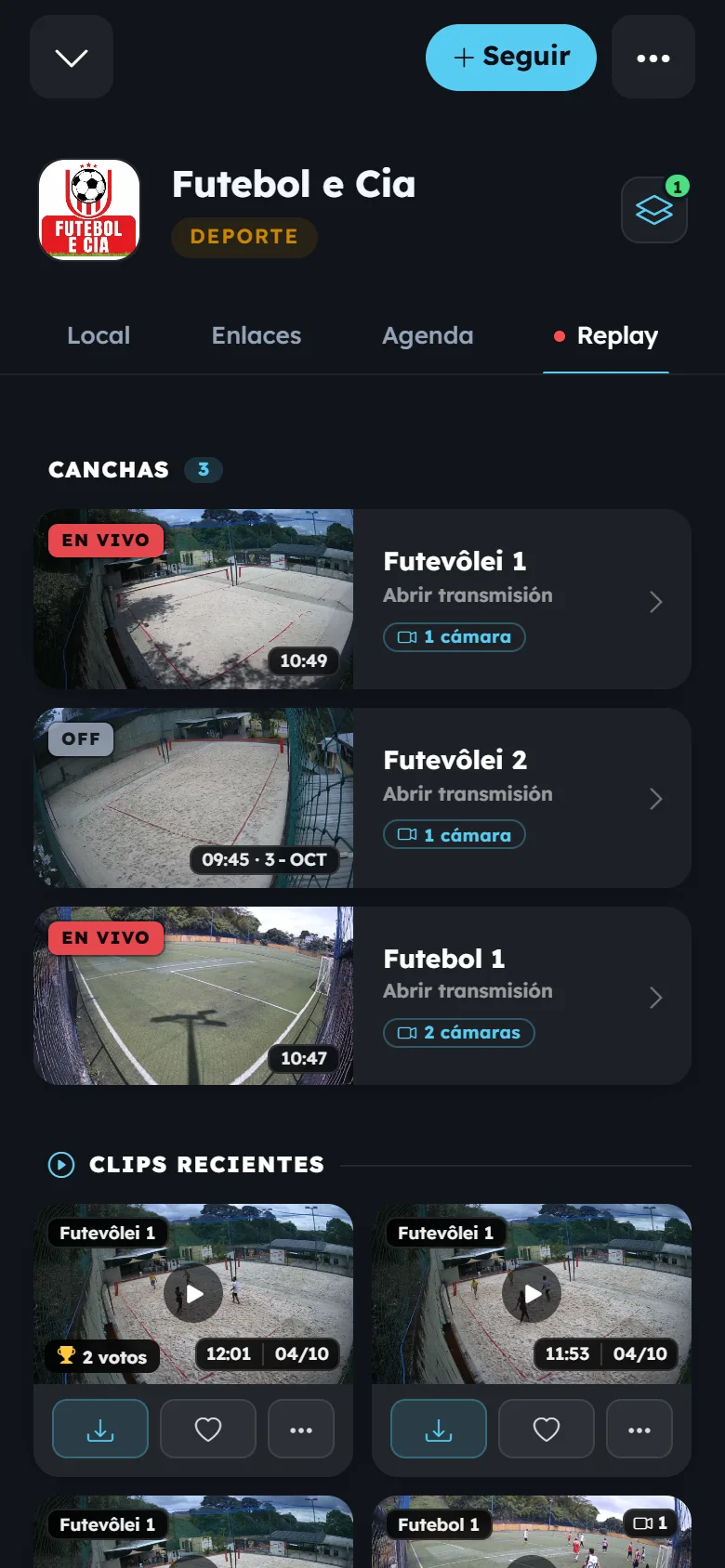Screen dimensions: 725x1568
Task: Play the Futevôlei 1 clip from 11:53
Action: click(532, 1293)
